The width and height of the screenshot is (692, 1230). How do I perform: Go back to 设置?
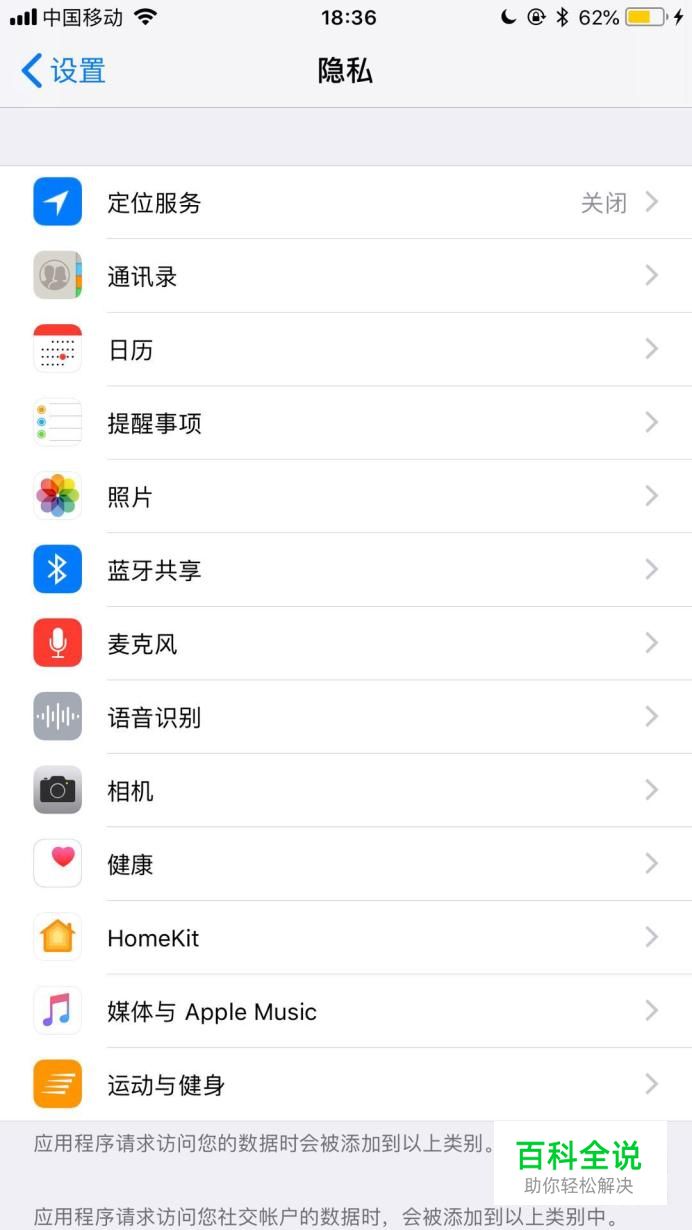[63, 71]
